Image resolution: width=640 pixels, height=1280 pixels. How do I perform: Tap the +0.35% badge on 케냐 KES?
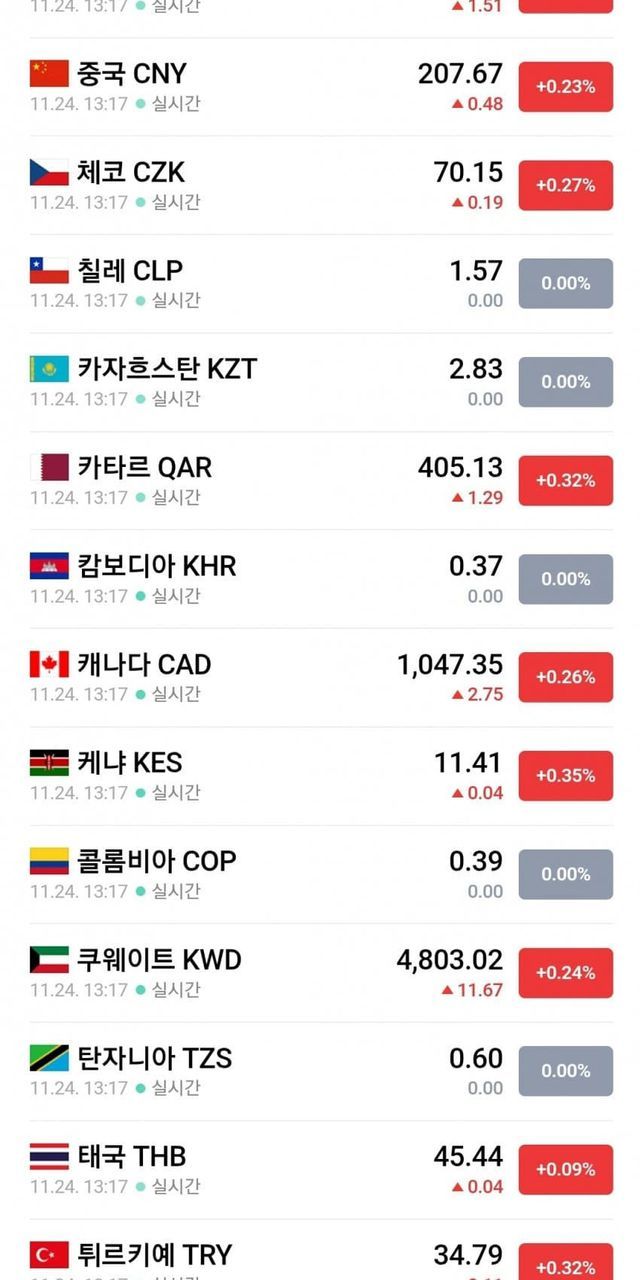click(565, 776)
